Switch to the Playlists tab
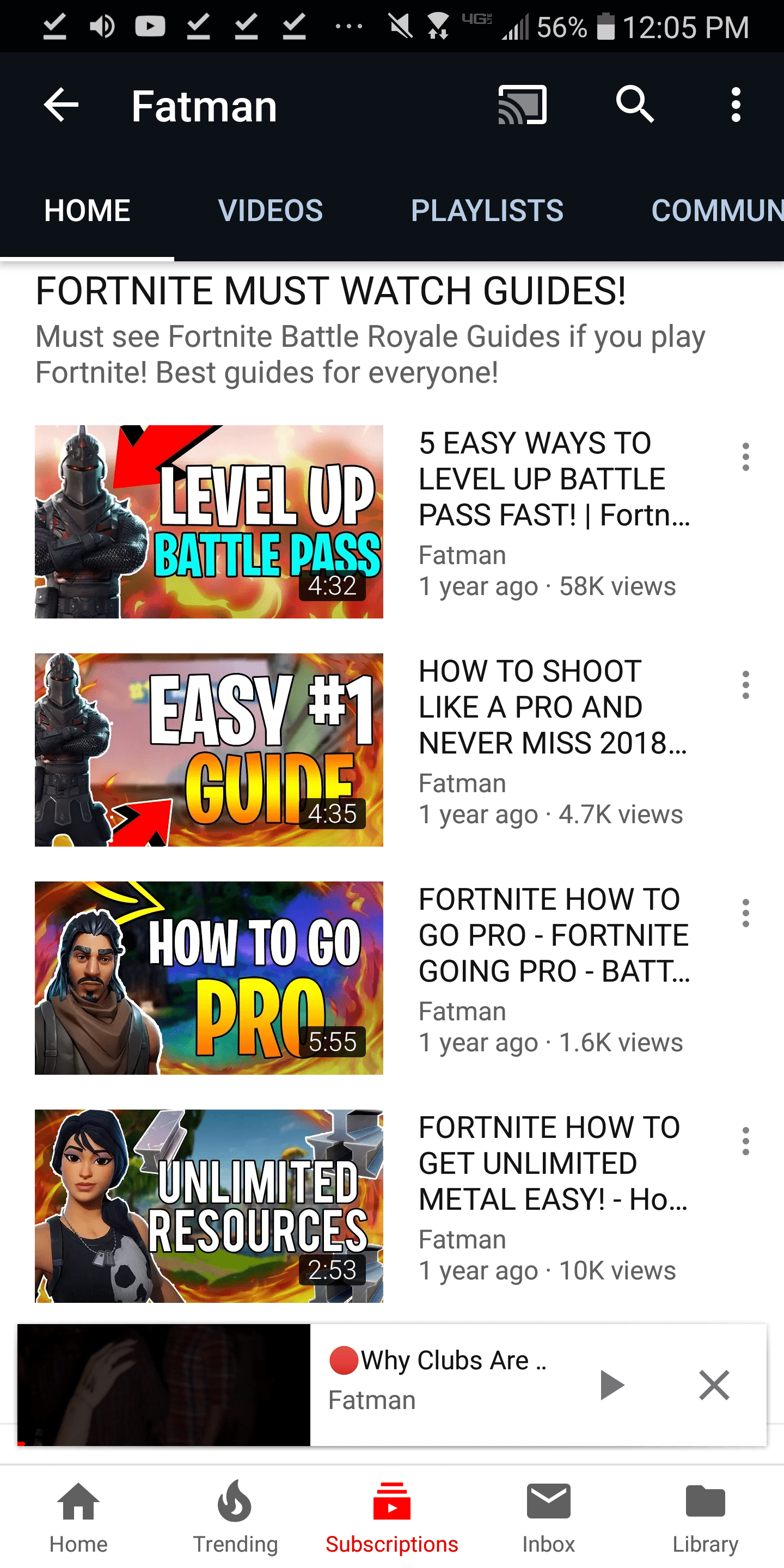Viewport: 784px width, 1568px height. click(x=487, y=211)
